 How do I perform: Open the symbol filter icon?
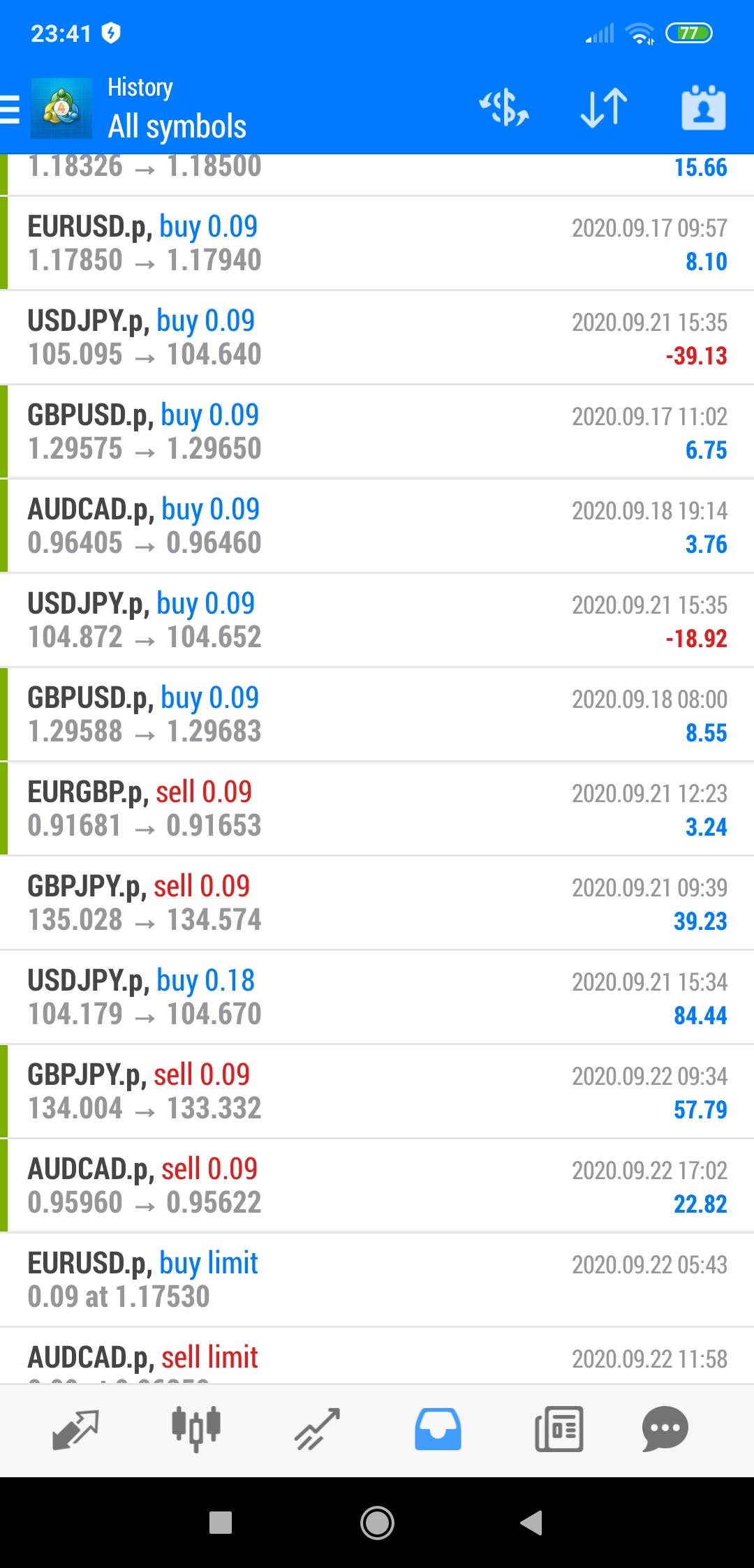(504, 108)
